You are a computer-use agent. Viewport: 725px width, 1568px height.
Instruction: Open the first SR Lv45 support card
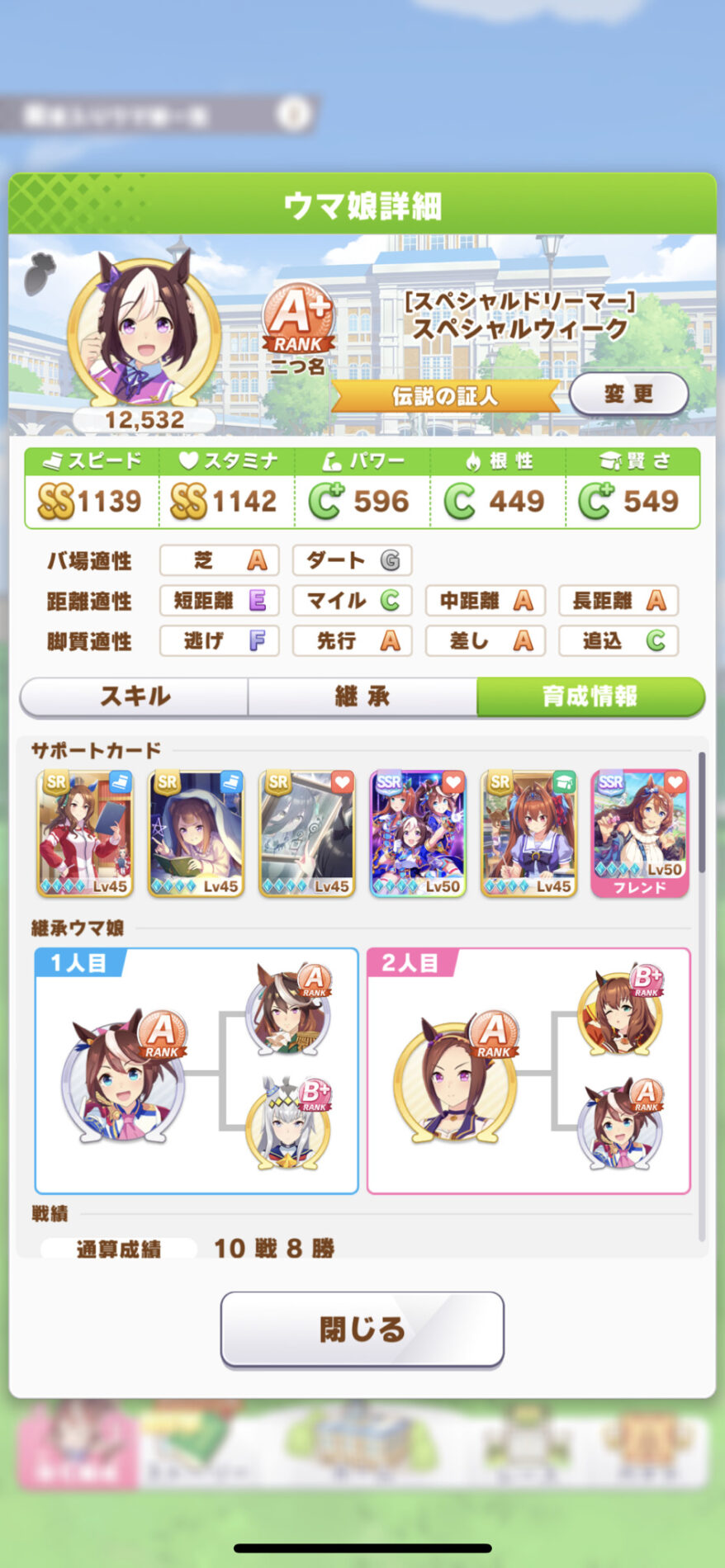pyautogui.click(x=85, y=834)
